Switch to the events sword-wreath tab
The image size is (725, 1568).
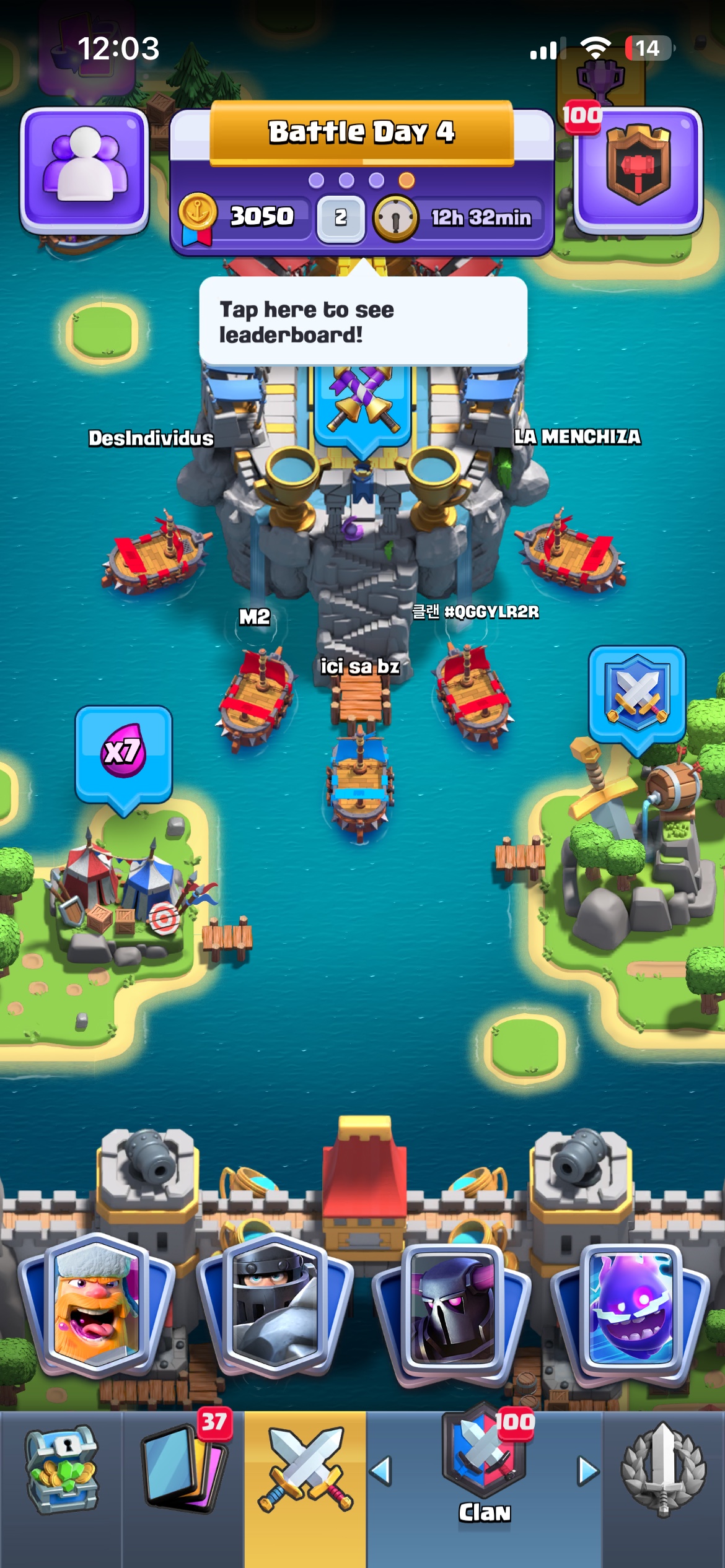(663, 1471)
